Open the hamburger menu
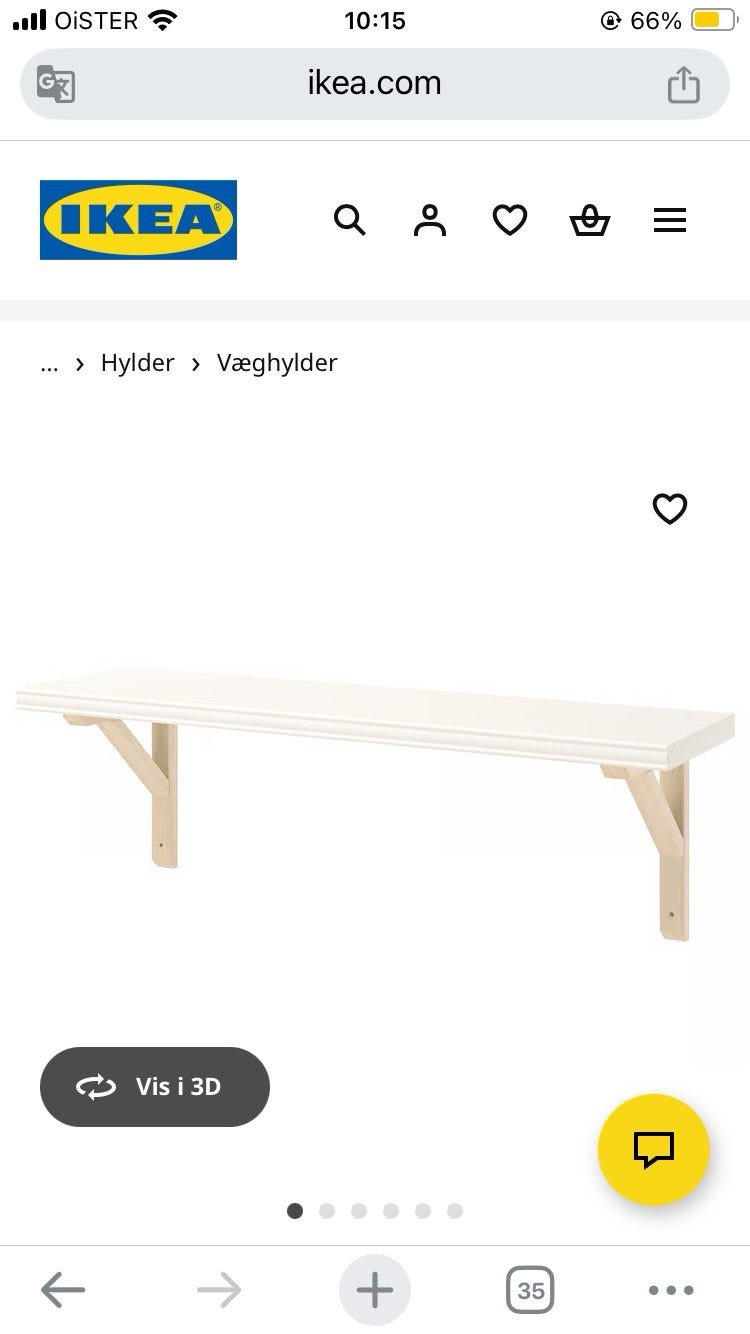750x1334 pixels. [x=669, y=220]
